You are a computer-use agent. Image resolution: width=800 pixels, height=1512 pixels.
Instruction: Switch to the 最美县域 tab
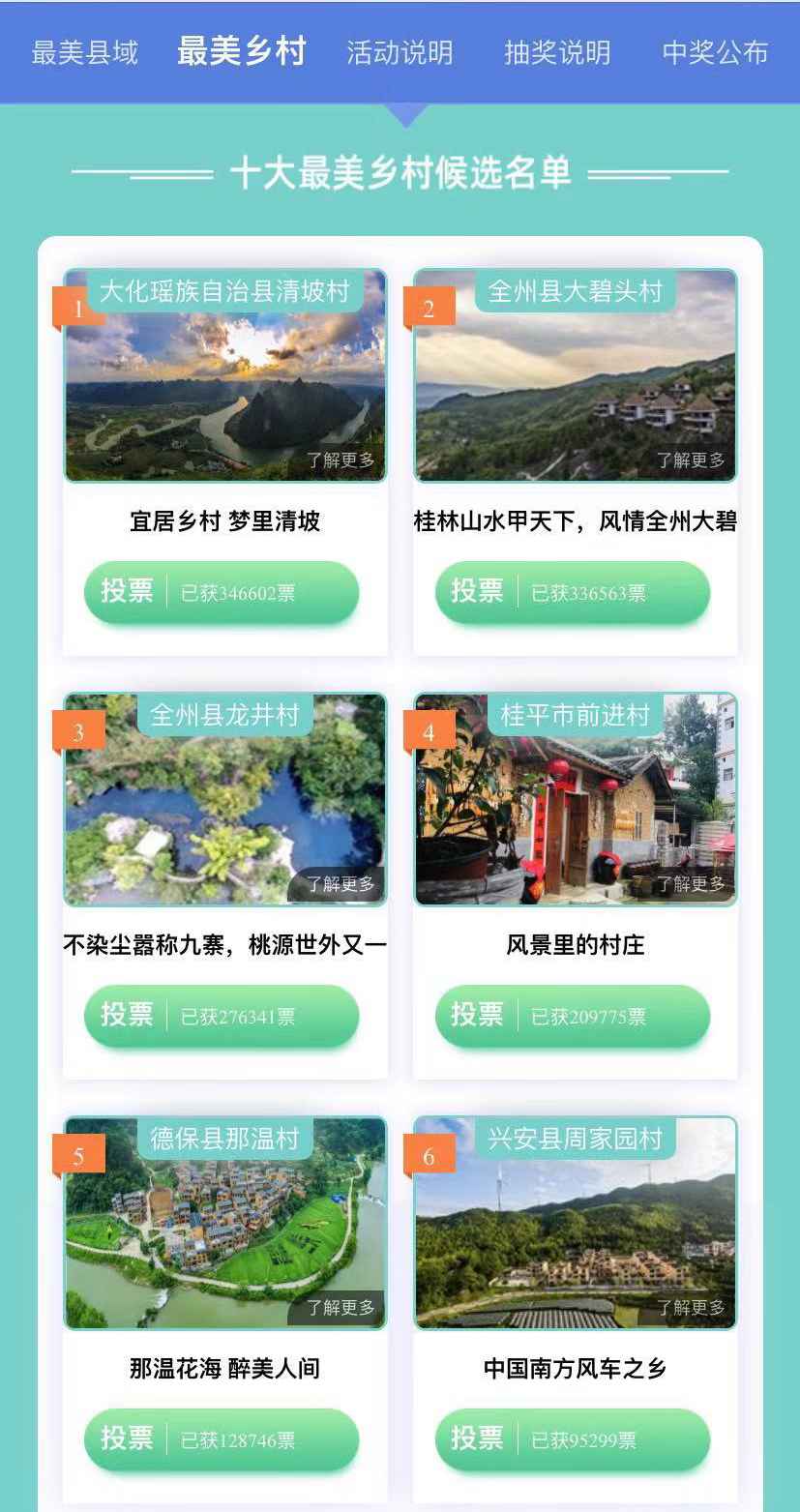coord(85,52)
